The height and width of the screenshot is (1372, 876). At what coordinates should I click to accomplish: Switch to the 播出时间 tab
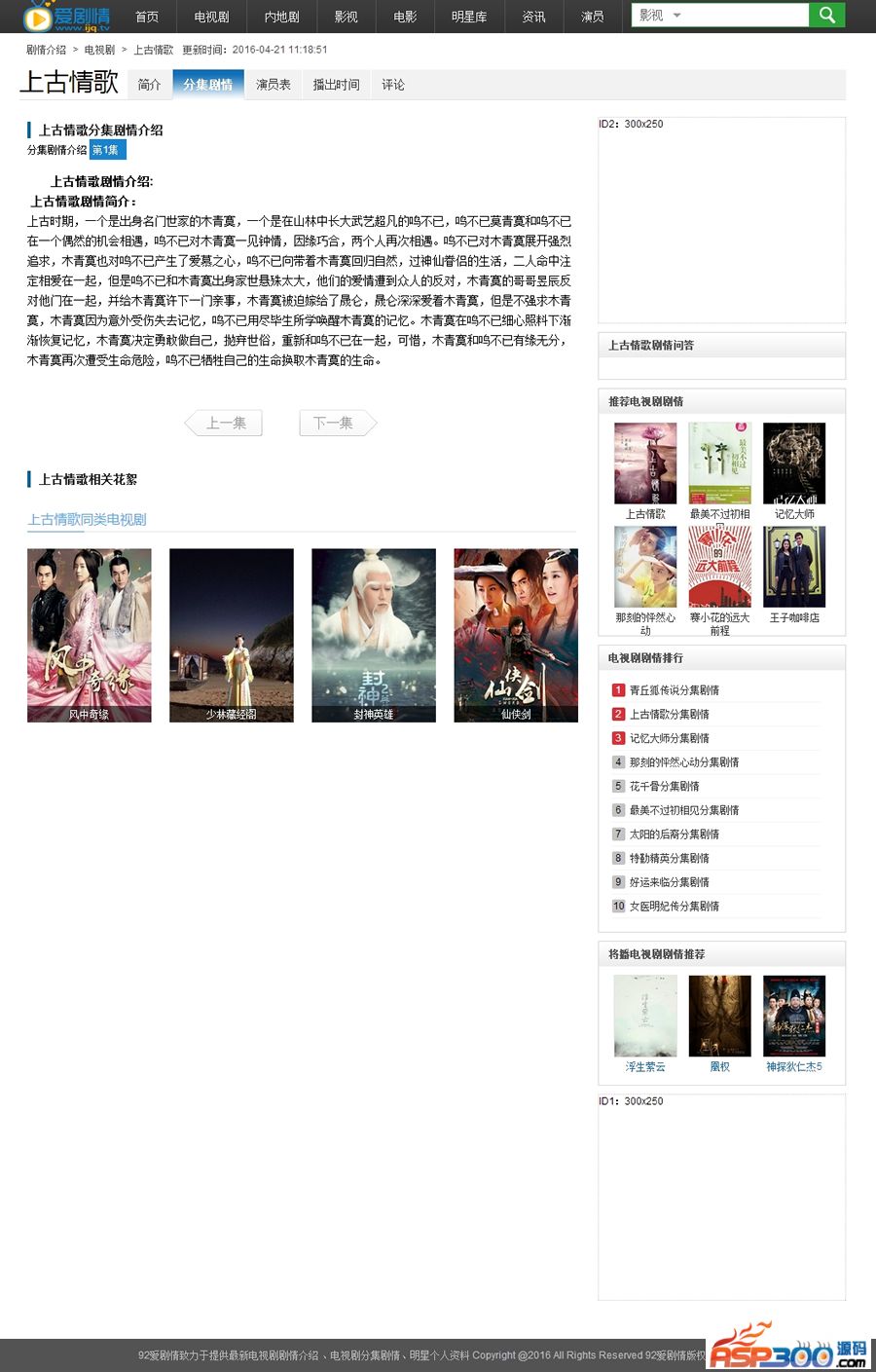pyautogui.click(x=336, y=85)
